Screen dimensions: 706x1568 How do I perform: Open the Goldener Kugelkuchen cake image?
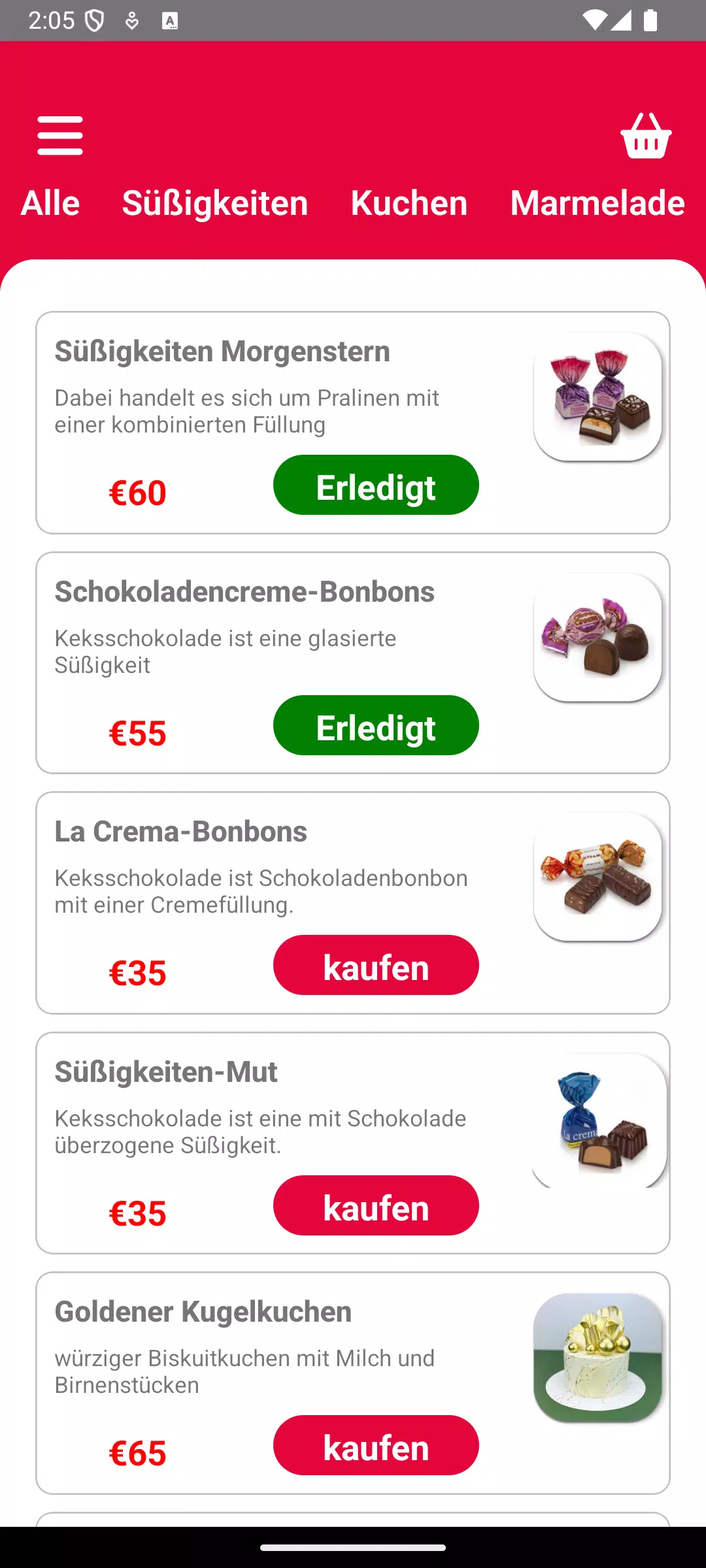coord(597,1358)
